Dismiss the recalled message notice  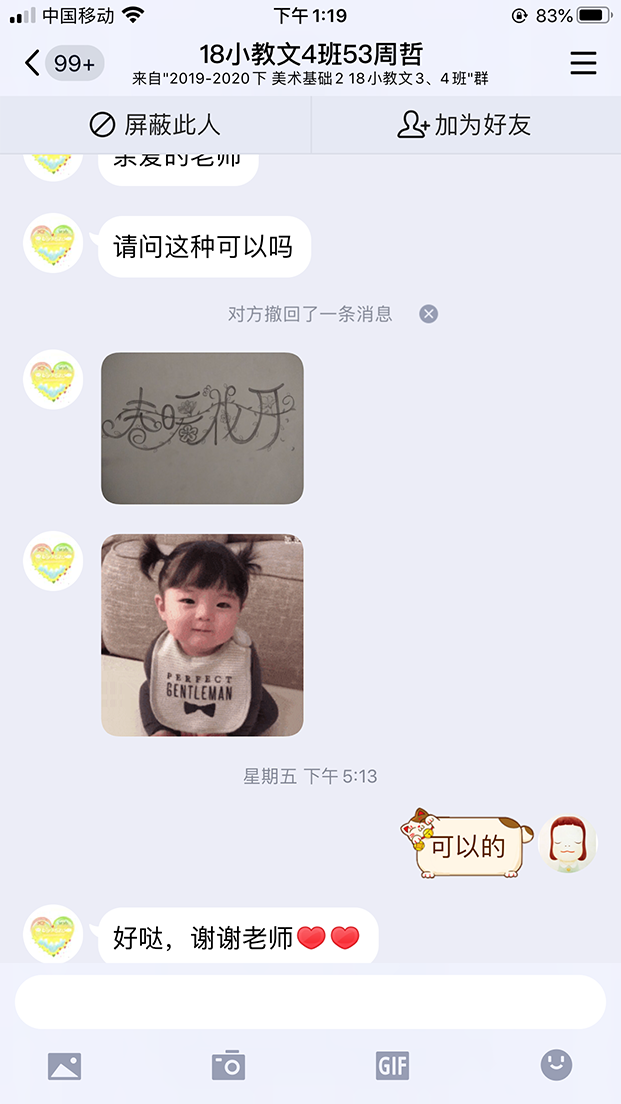pyautogui.click(x=428, y=314)
